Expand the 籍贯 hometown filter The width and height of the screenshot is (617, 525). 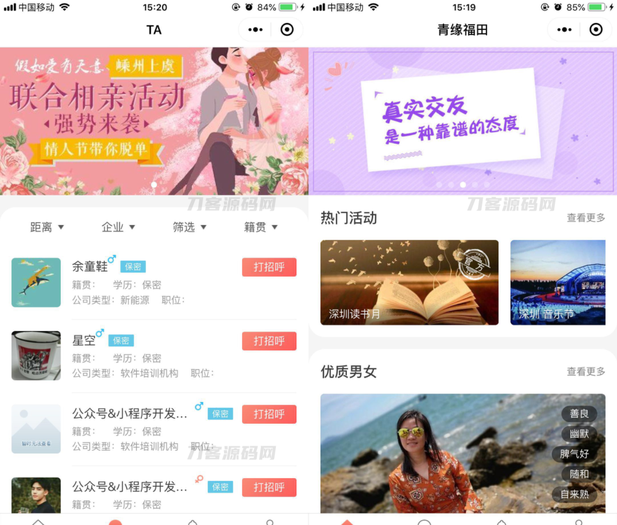(260, 227)
